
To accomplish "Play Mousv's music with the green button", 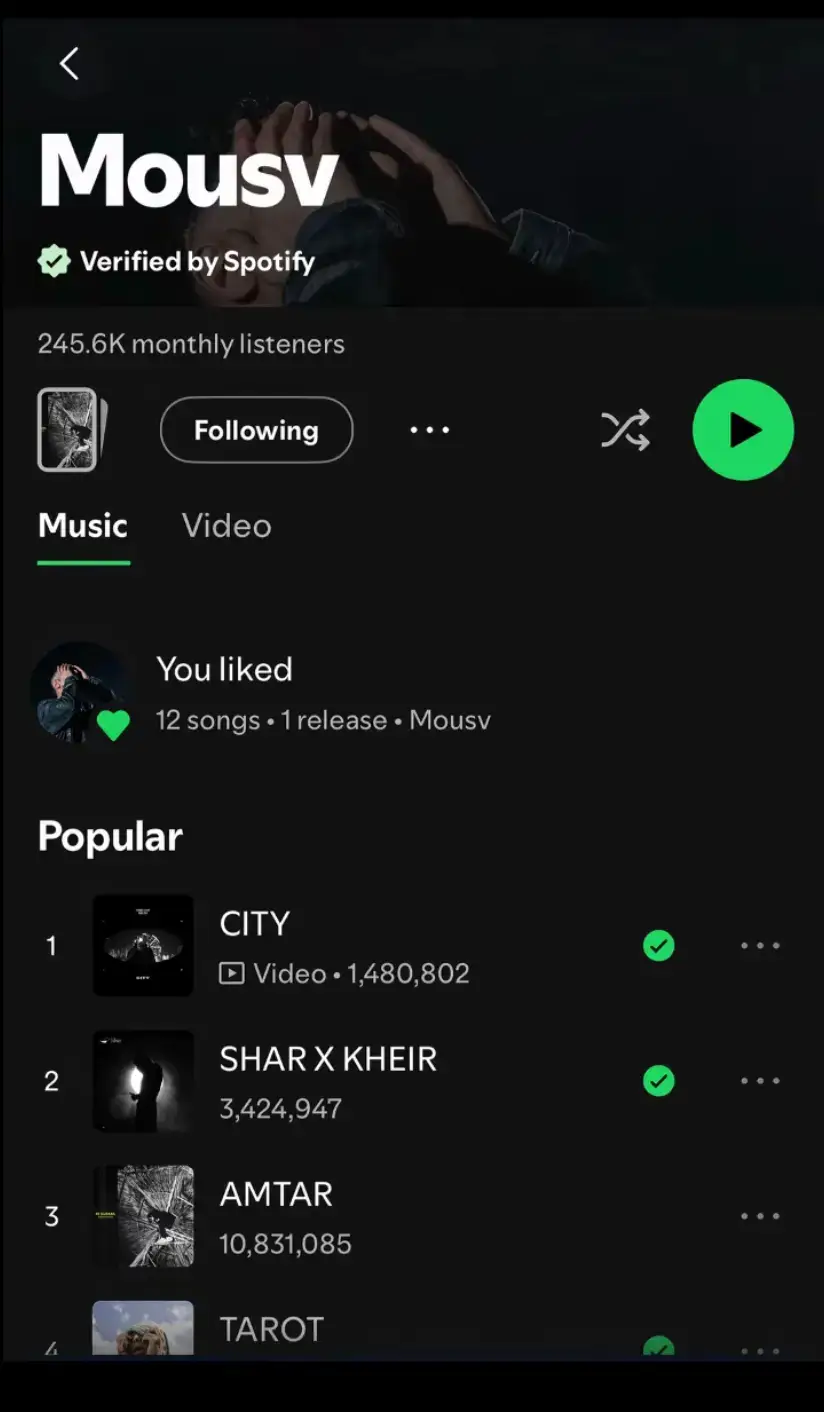I will coord(743,430).
